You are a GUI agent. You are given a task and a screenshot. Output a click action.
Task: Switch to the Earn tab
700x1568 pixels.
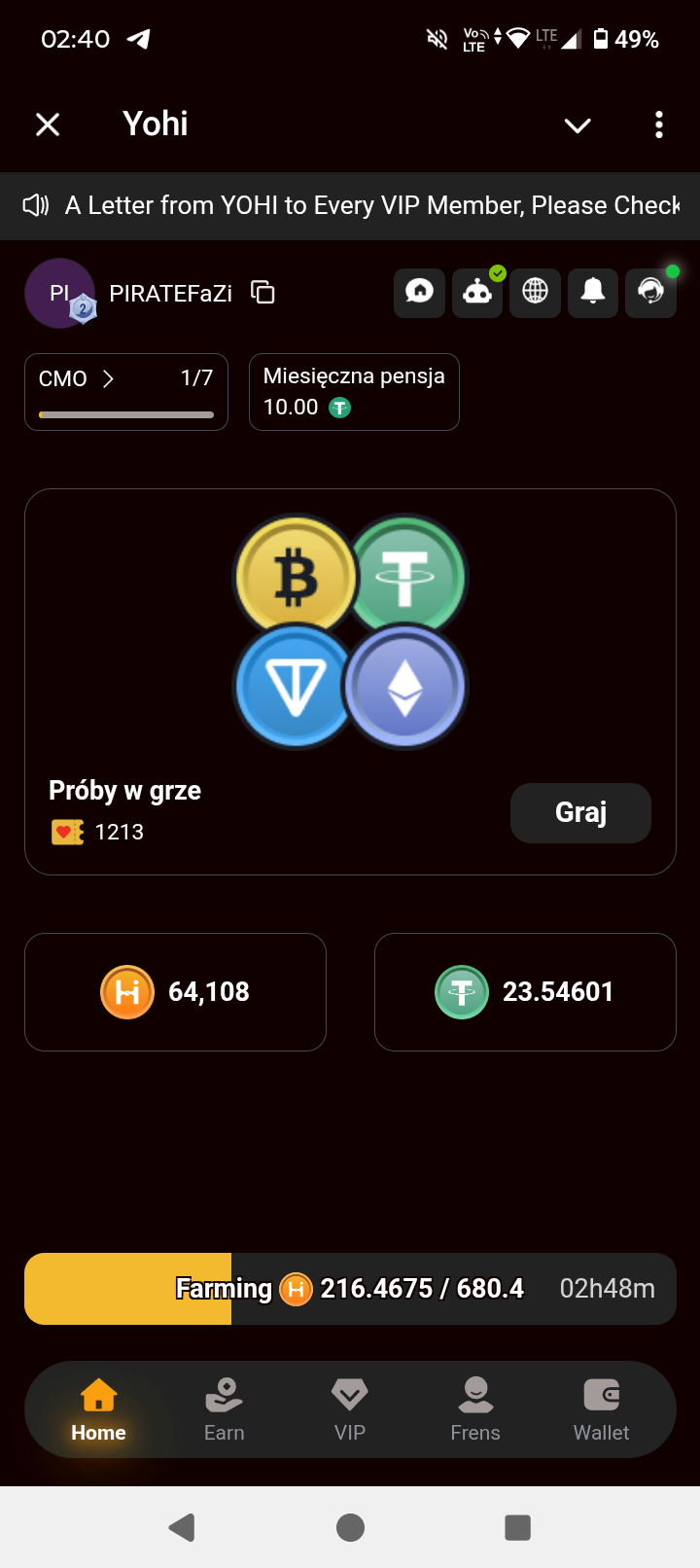pyautogui.click(x=224, y=1408)
